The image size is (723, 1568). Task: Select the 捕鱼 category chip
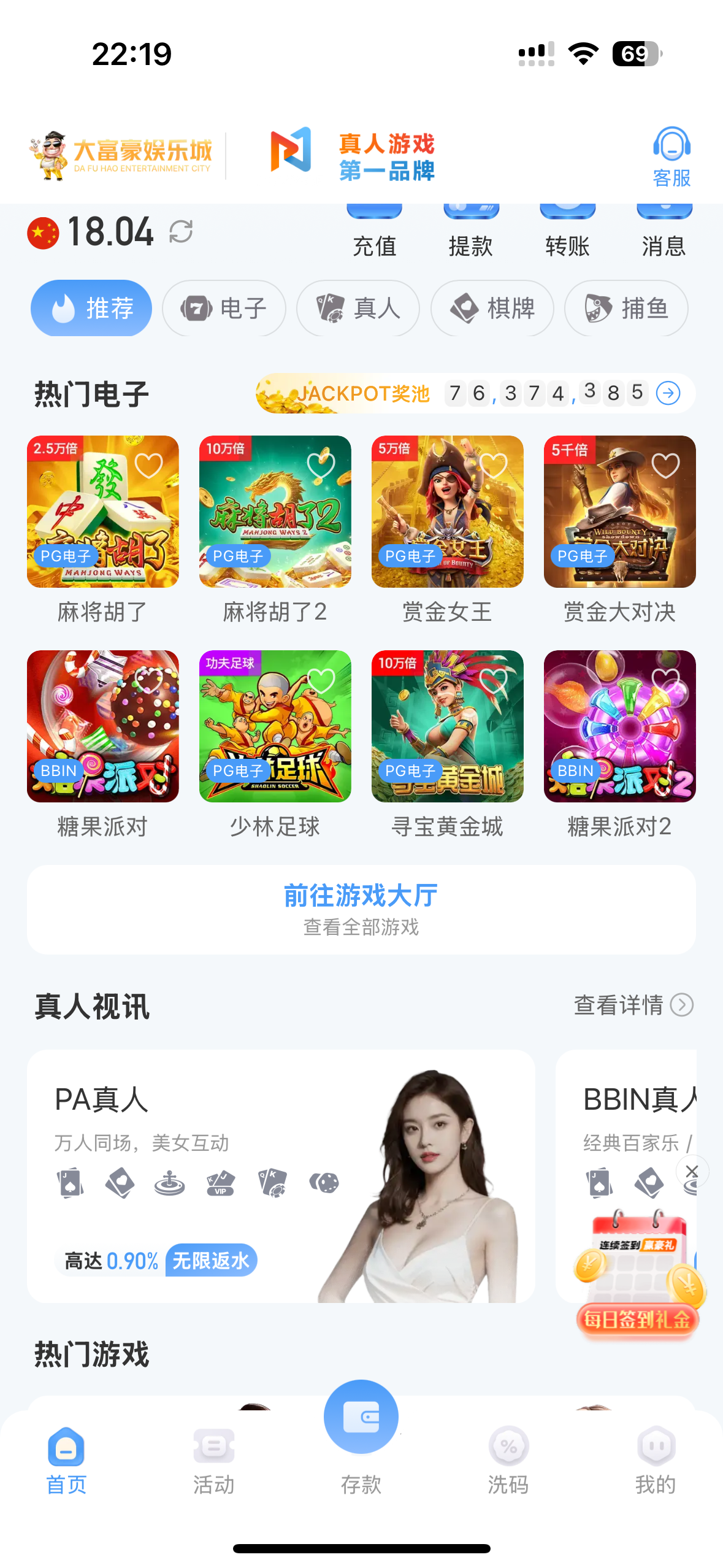(x=626, y=308)
